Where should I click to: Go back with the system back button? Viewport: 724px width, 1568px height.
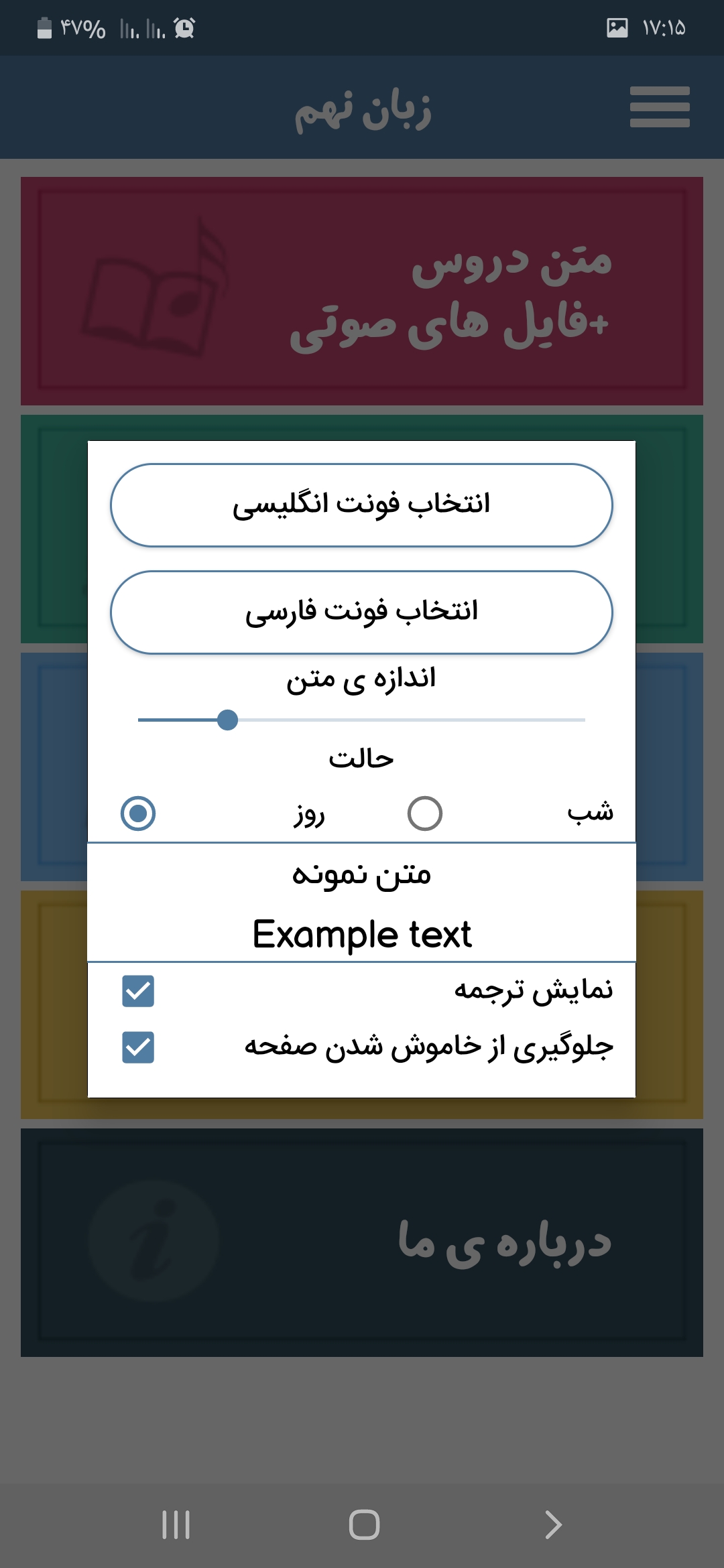tap(552, 1524)
